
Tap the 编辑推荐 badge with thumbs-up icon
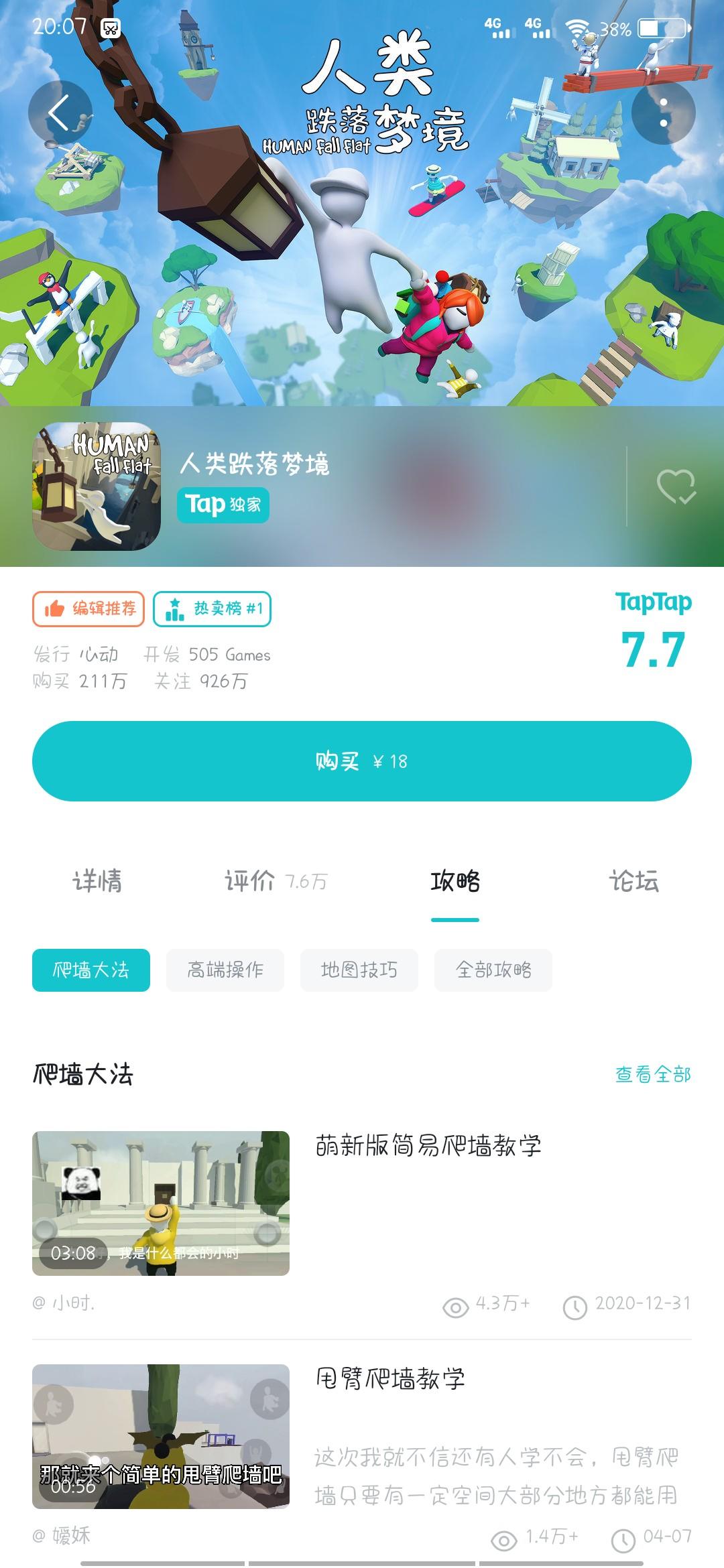89,608
